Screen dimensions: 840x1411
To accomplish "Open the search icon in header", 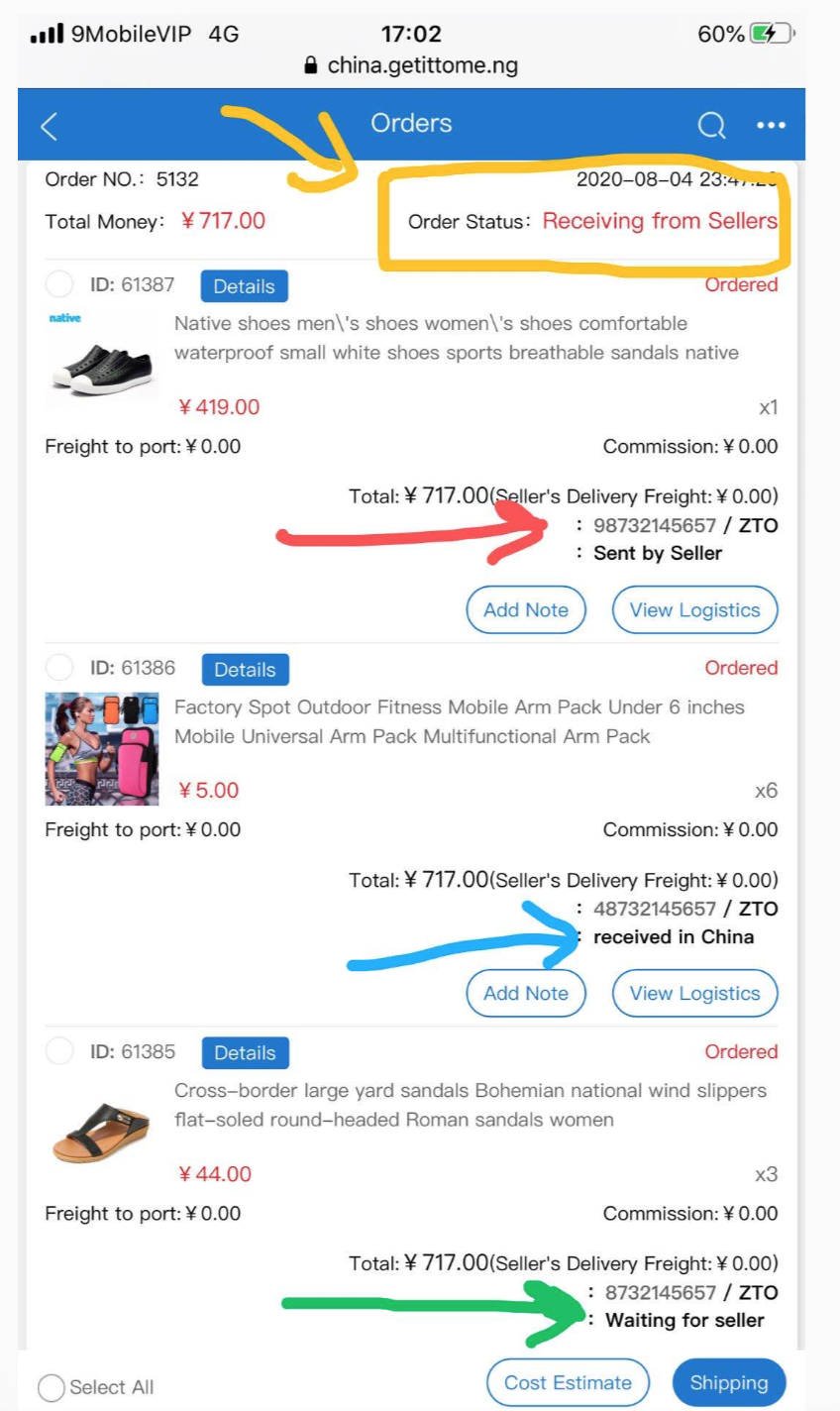I will click(x=711, y=126).
